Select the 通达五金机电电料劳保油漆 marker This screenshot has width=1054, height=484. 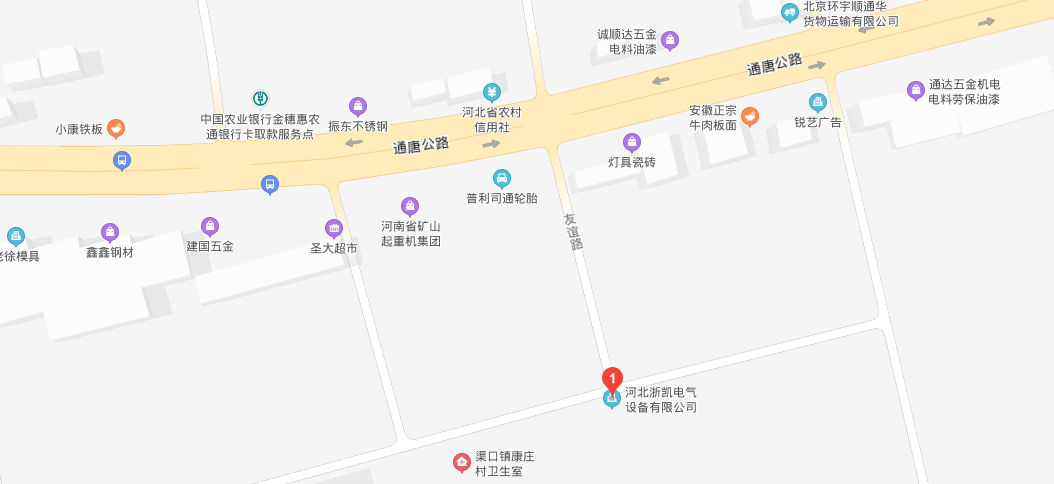point(915,91)
